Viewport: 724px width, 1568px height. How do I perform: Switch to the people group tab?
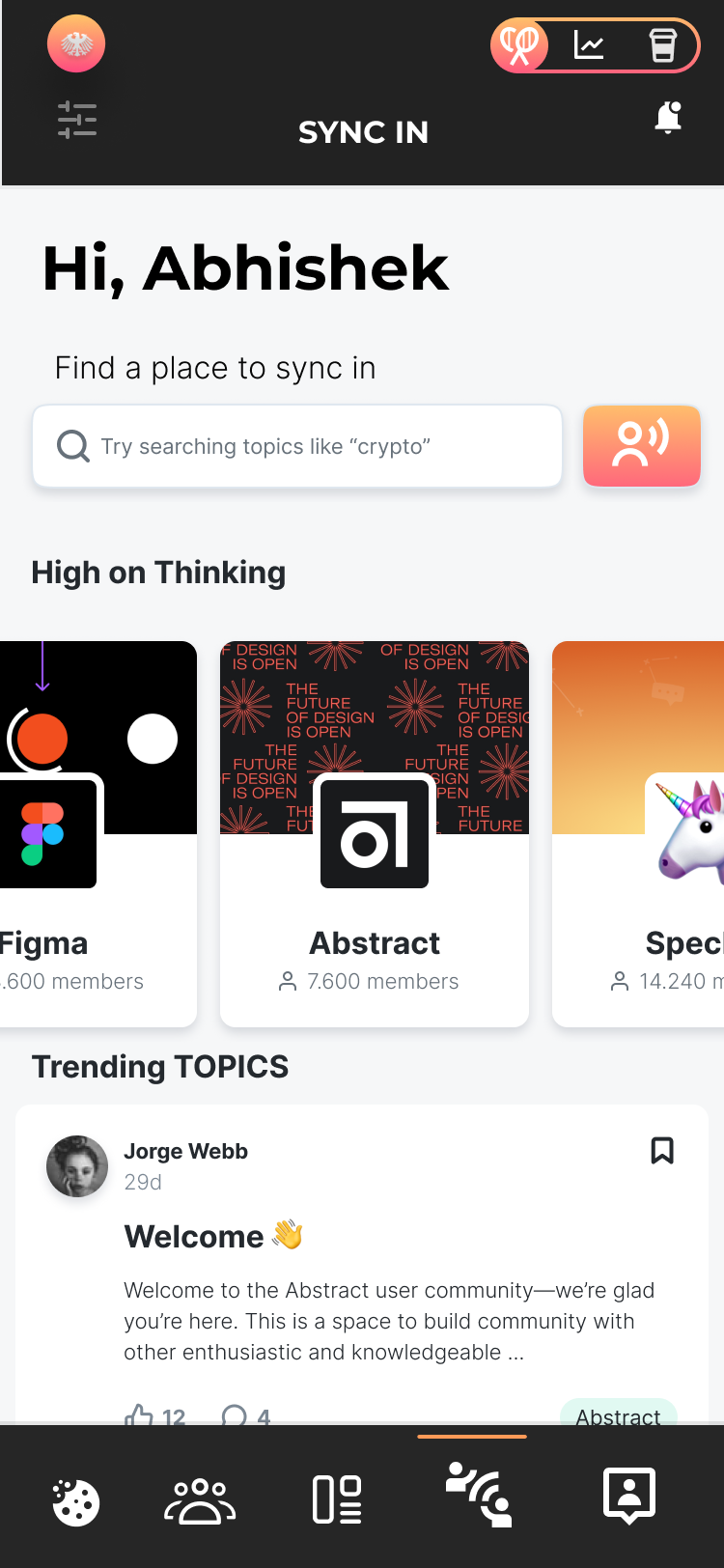(200, 1501)
